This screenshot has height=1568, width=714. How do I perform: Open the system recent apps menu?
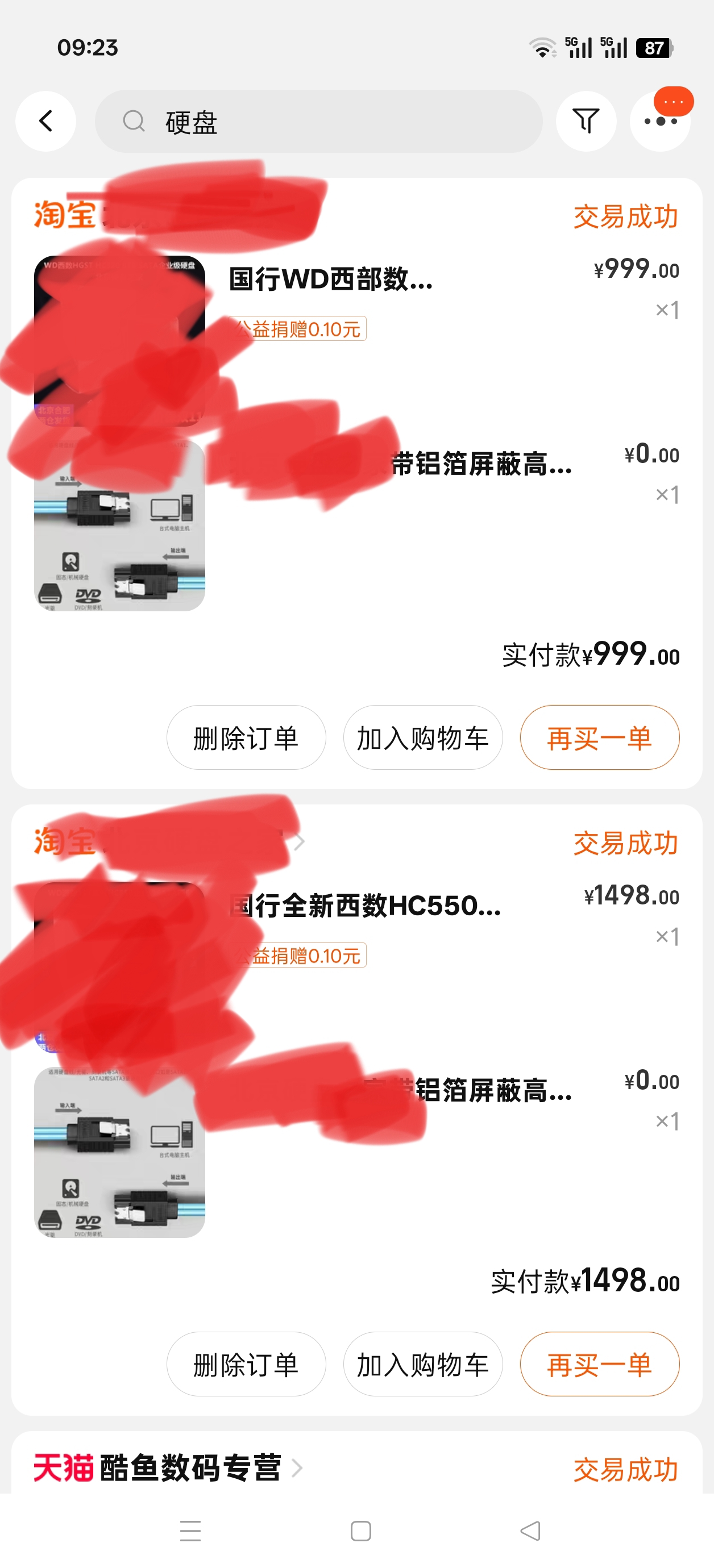tap(190, 1531)
